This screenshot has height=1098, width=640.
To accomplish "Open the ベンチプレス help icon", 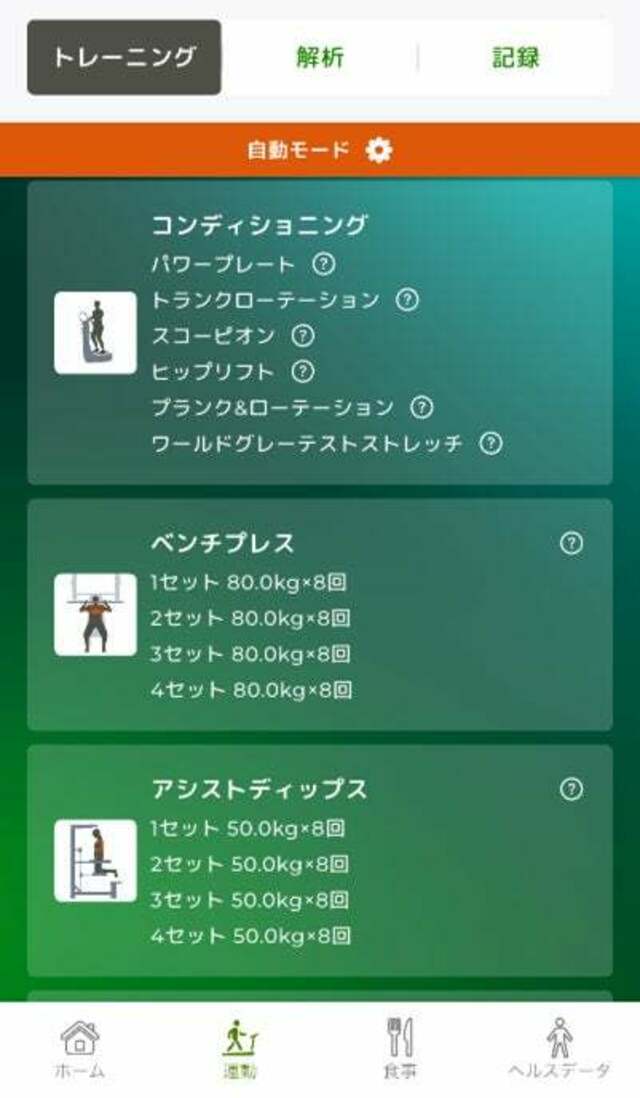I will point(571,543).
